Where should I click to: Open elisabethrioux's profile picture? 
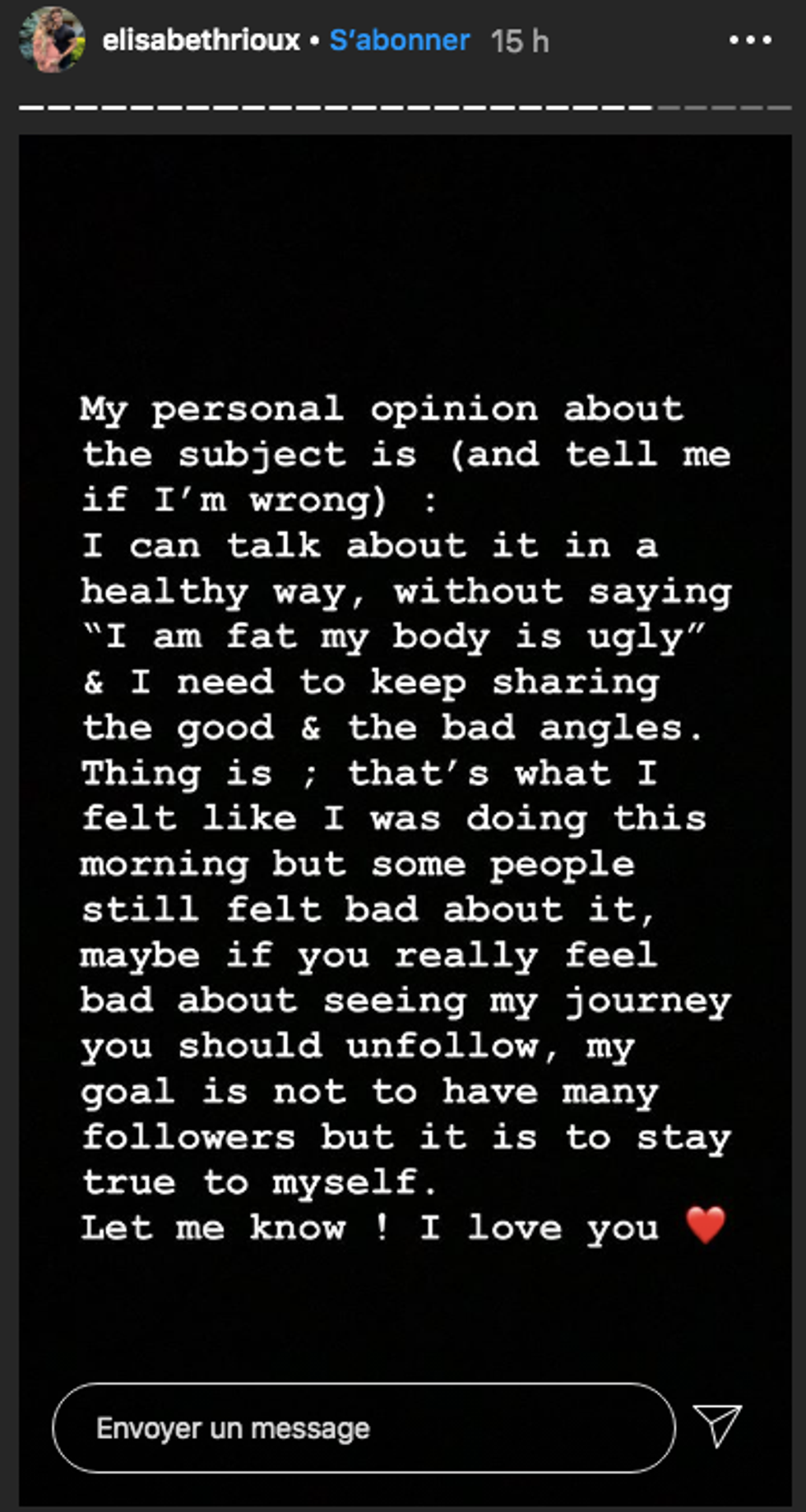[x=52, y=39]
